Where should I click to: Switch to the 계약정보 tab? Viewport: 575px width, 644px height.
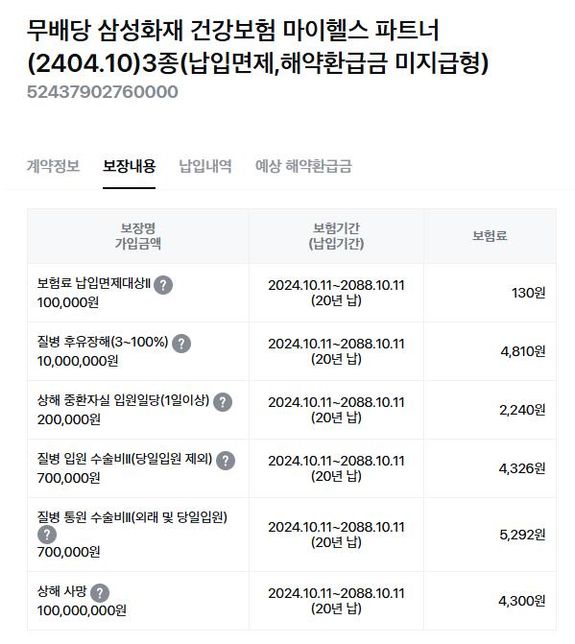[x=53, y=166]
